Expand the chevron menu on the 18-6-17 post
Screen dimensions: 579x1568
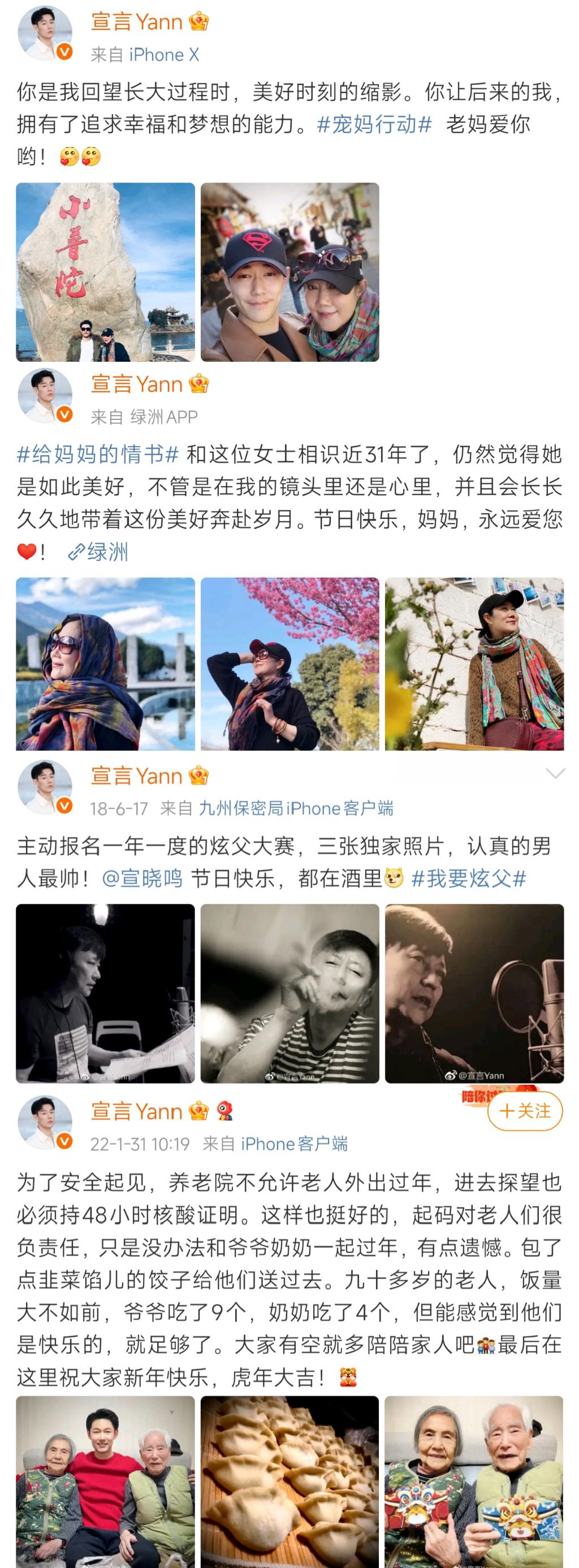tap(555, 774)
